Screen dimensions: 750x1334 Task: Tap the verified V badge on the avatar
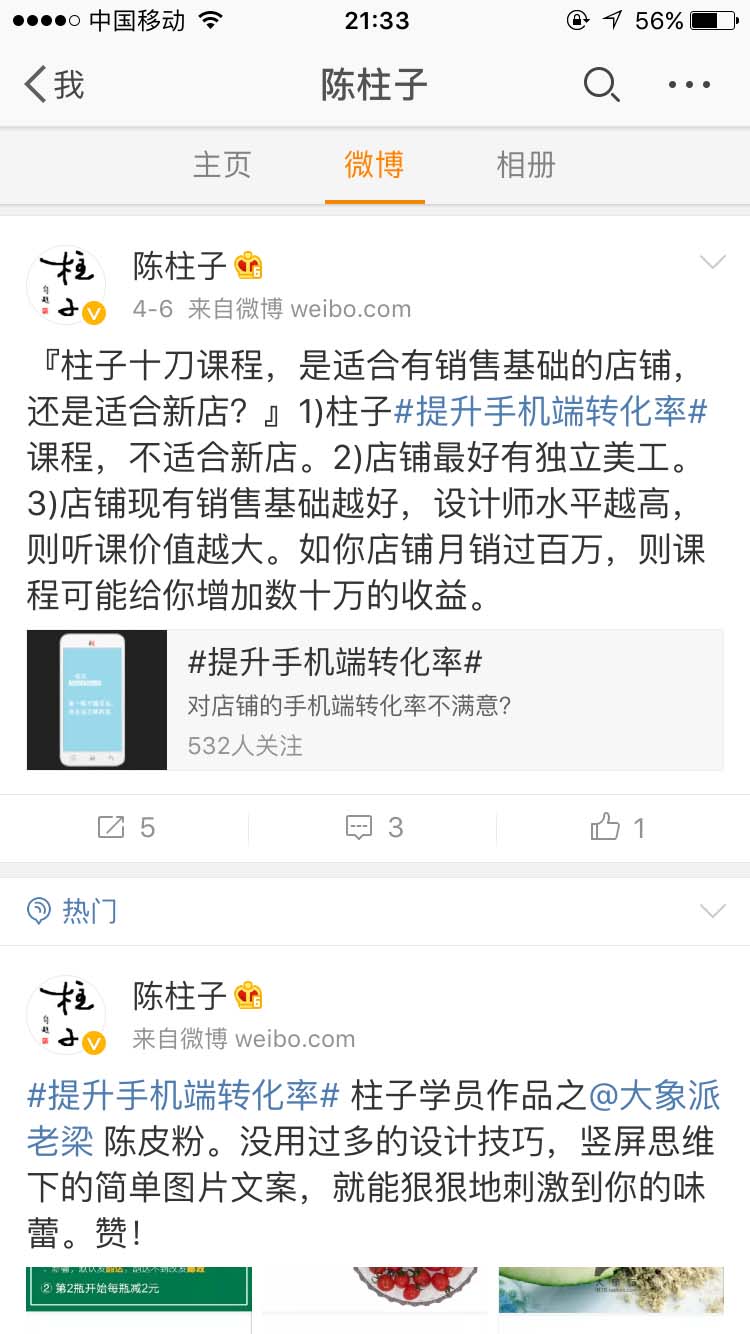(x=94, y=314)
